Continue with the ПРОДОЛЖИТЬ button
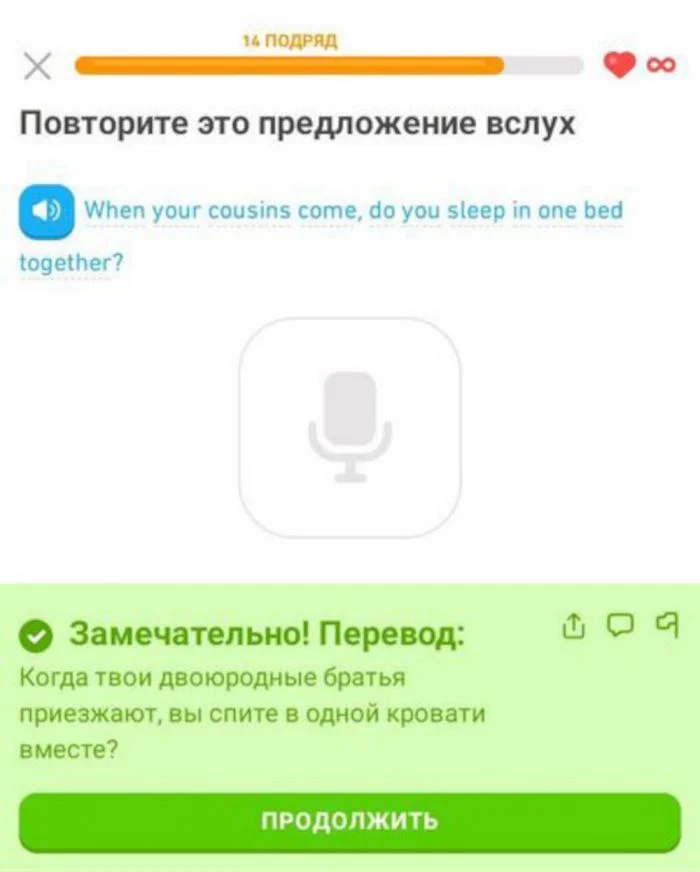The height and width of the screenshot is (872, 700). coord(349,822)
